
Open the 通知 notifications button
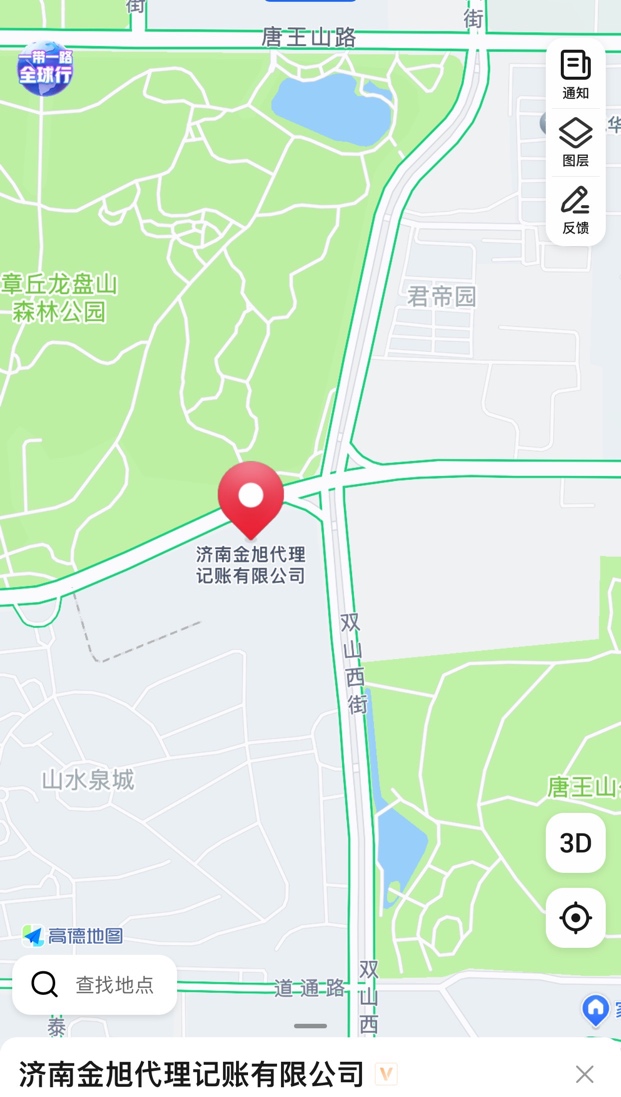[575, 75]
